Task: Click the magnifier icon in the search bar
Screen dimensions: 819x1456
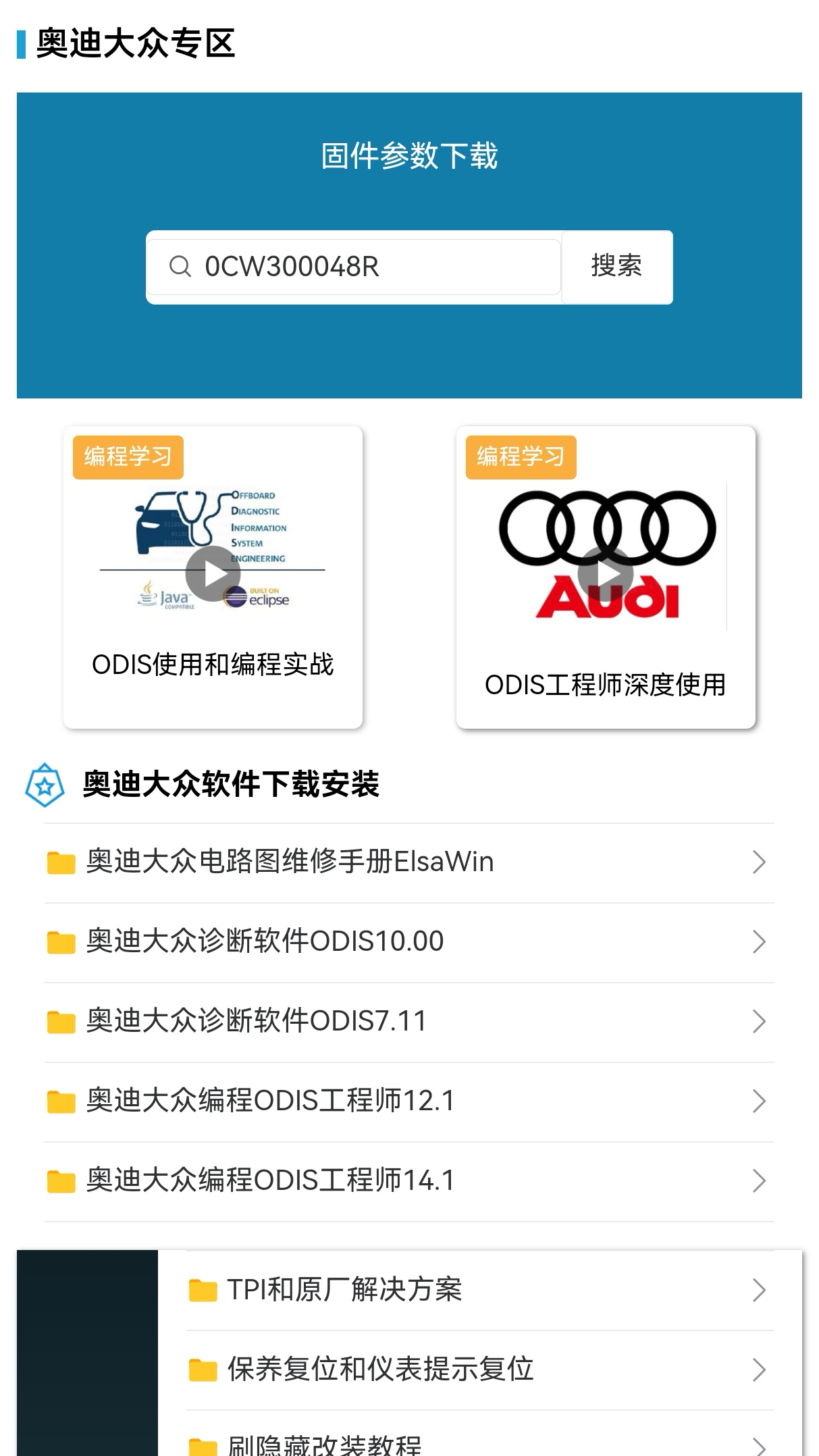Action: 180,267
